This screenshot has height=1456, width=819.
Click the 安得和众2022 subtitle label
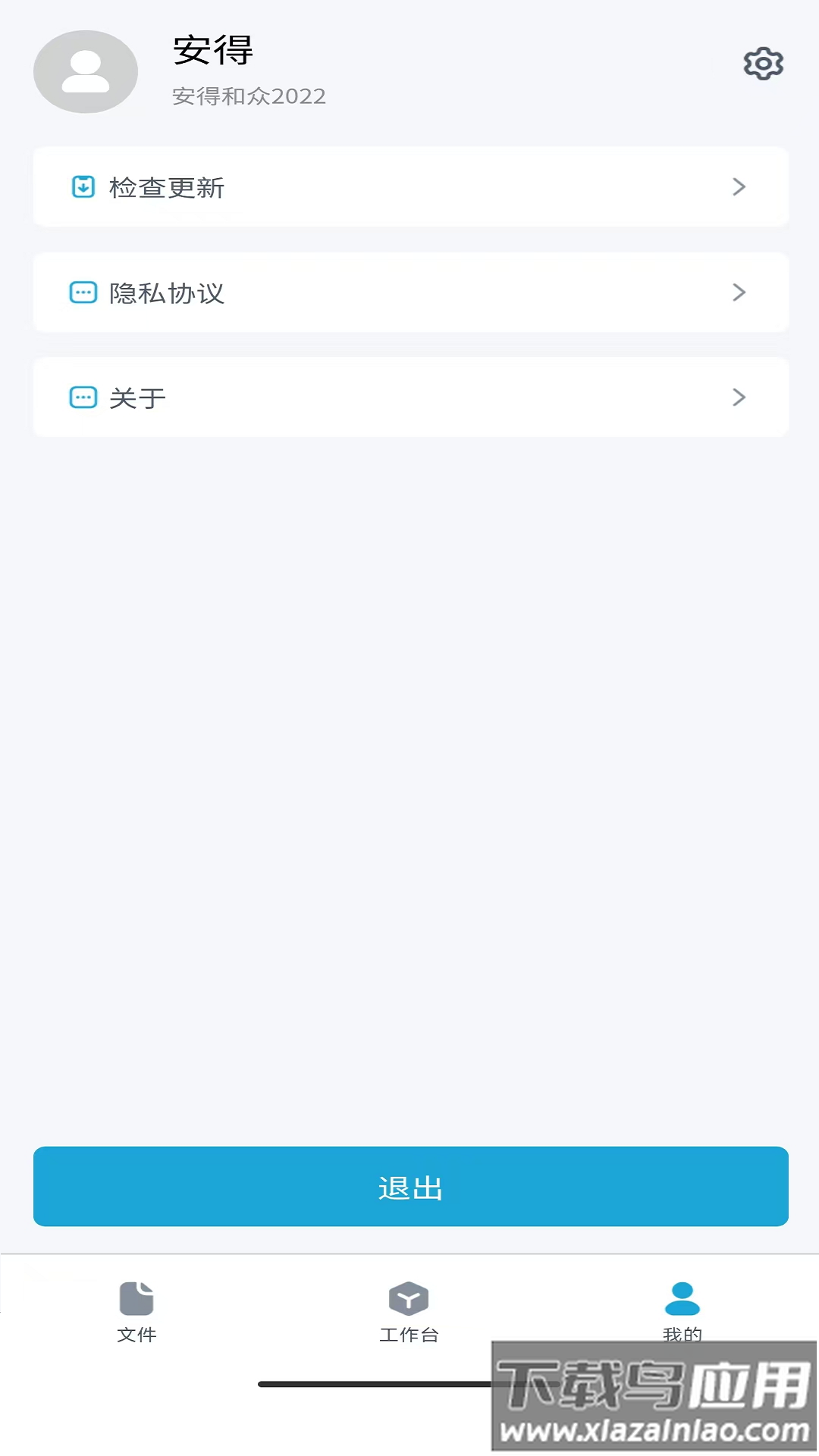pyautogui.click(x=248, y=96)
